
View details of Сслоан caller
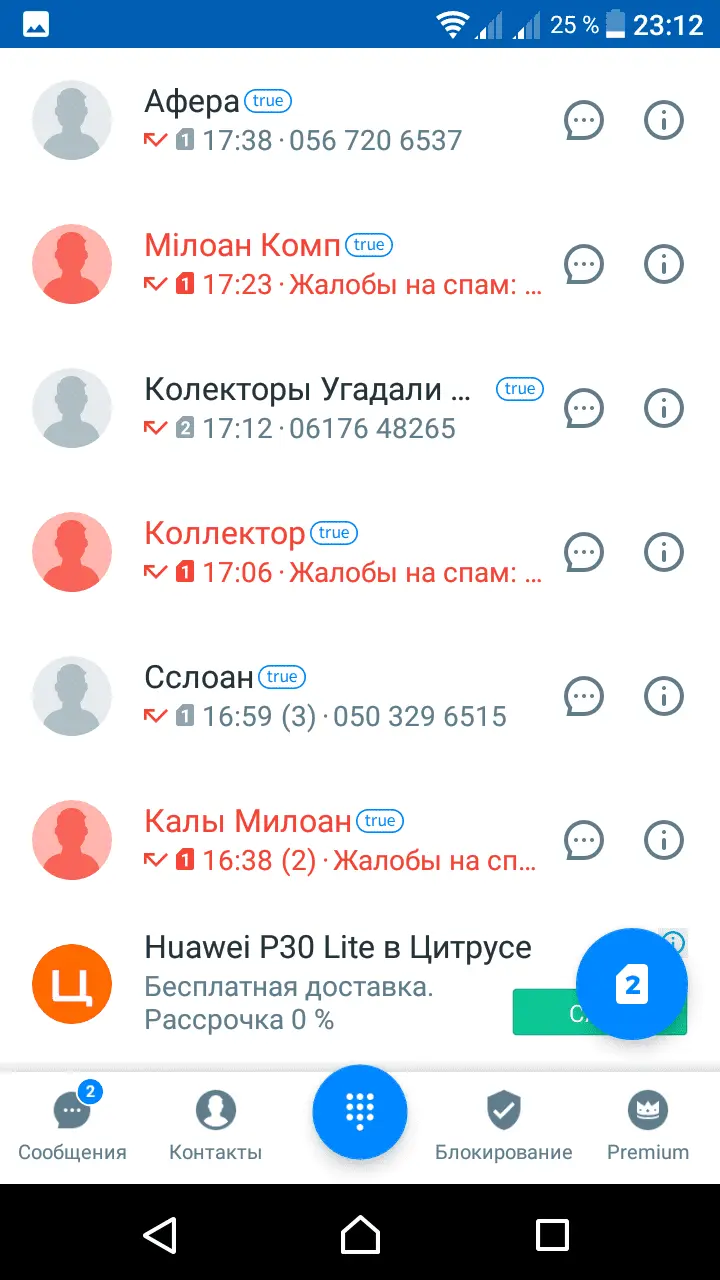(663, 696)
